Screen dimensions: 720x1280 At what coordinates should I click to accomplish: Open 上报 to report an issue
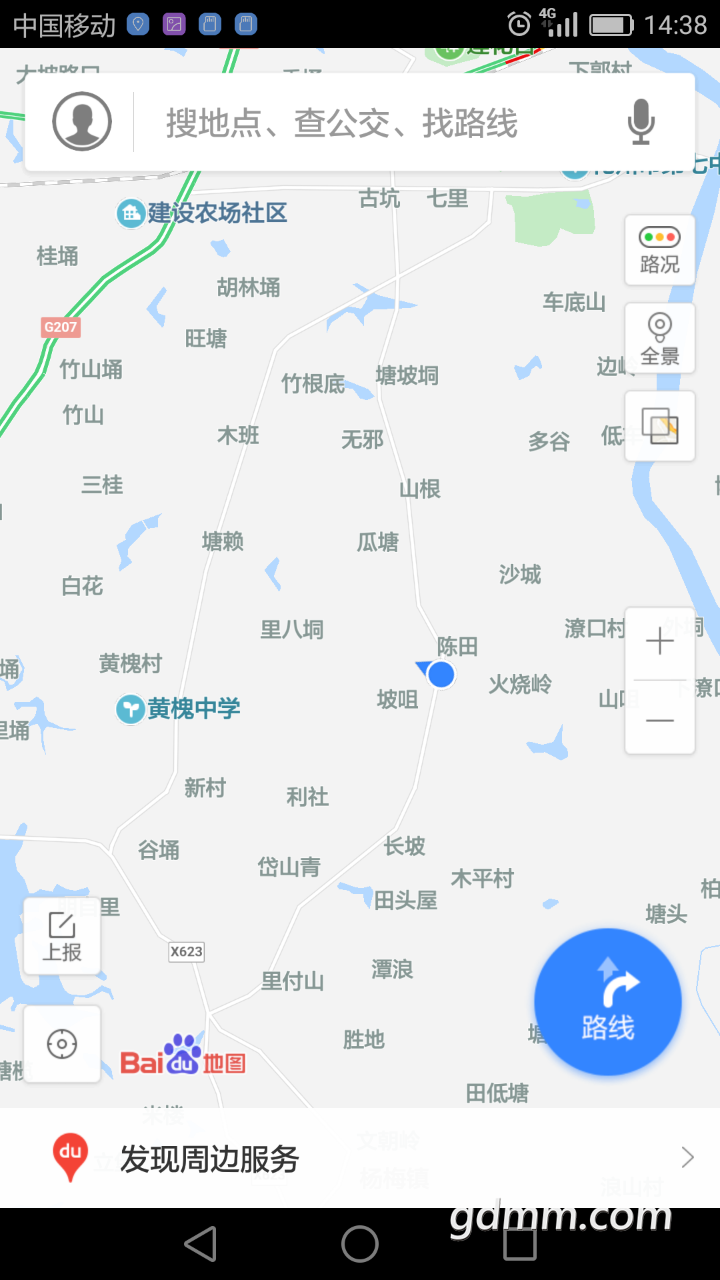[x=62, y=936]
